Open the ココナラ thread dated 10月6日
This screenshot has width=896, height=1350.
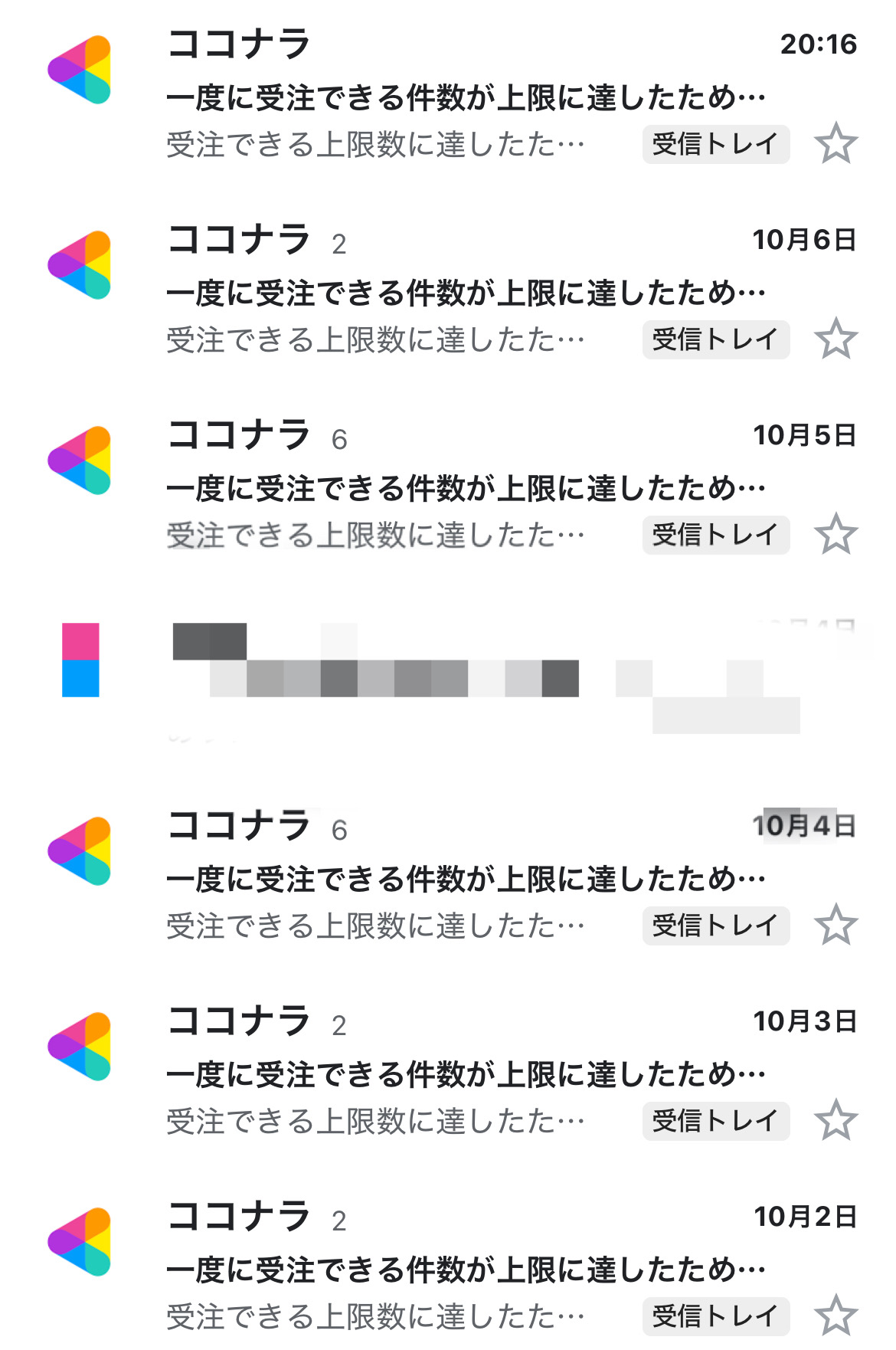466,293
